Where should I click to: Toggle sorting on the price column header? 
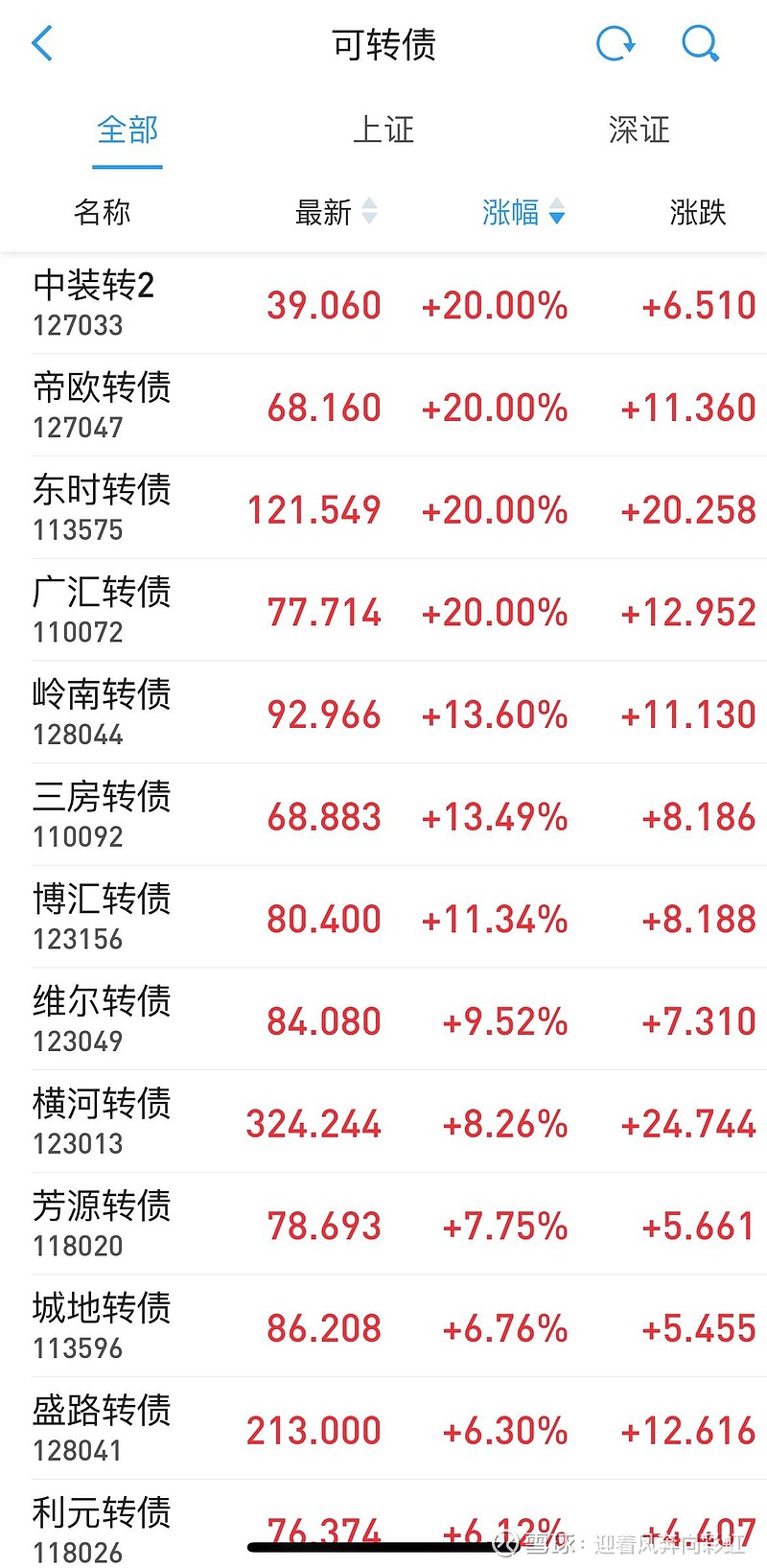coord(368,213)
